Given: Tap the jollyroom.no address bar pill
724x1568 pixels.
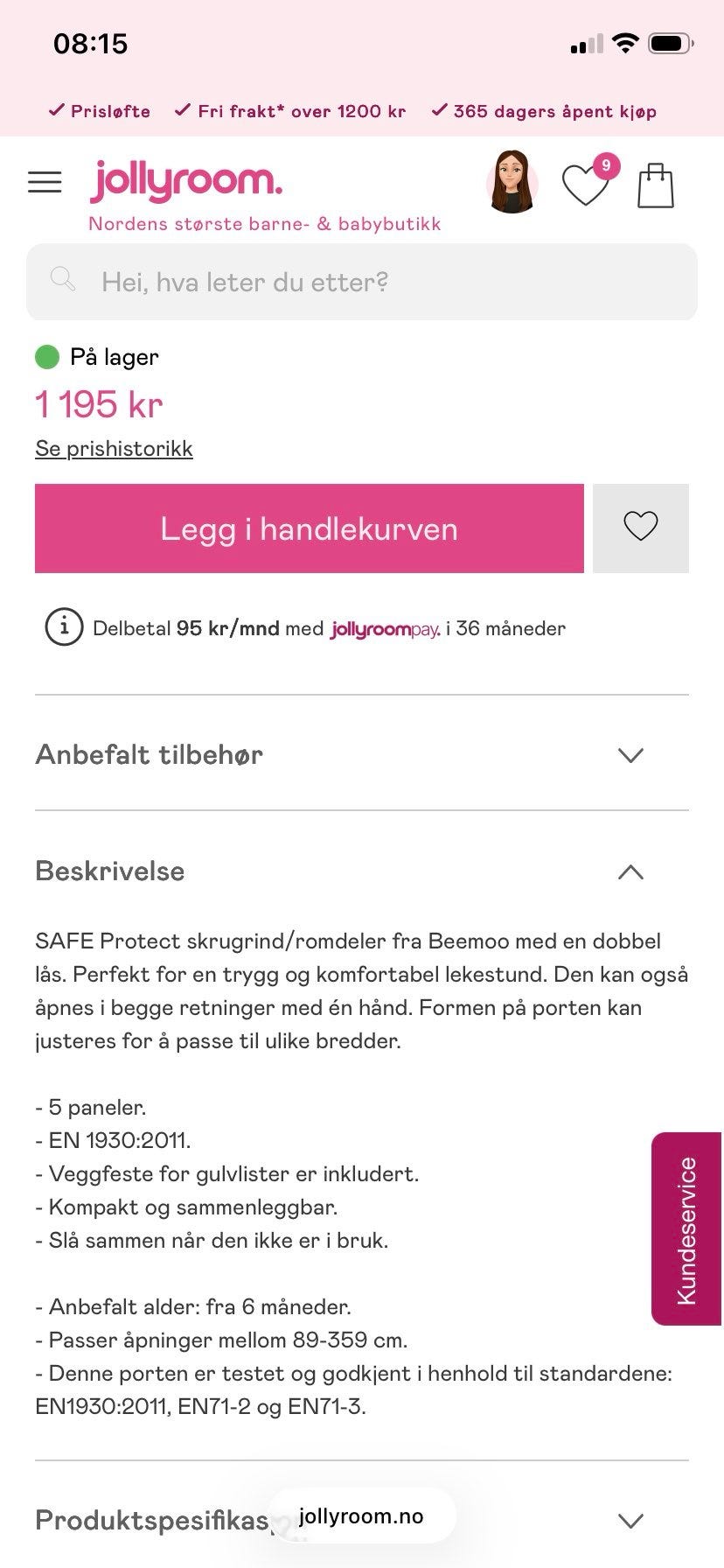Looking at the screenshot, I should click(361, 1515).
